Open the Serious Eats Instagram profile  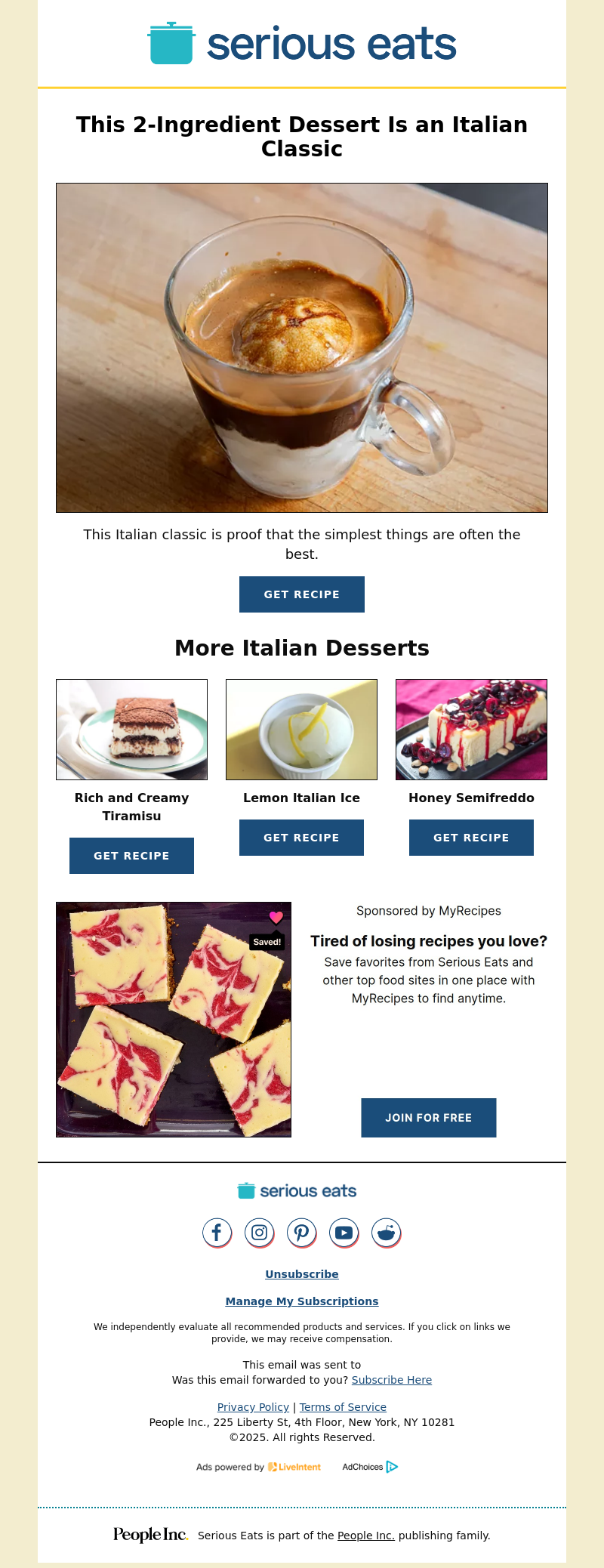click(x=259, y=1233)
